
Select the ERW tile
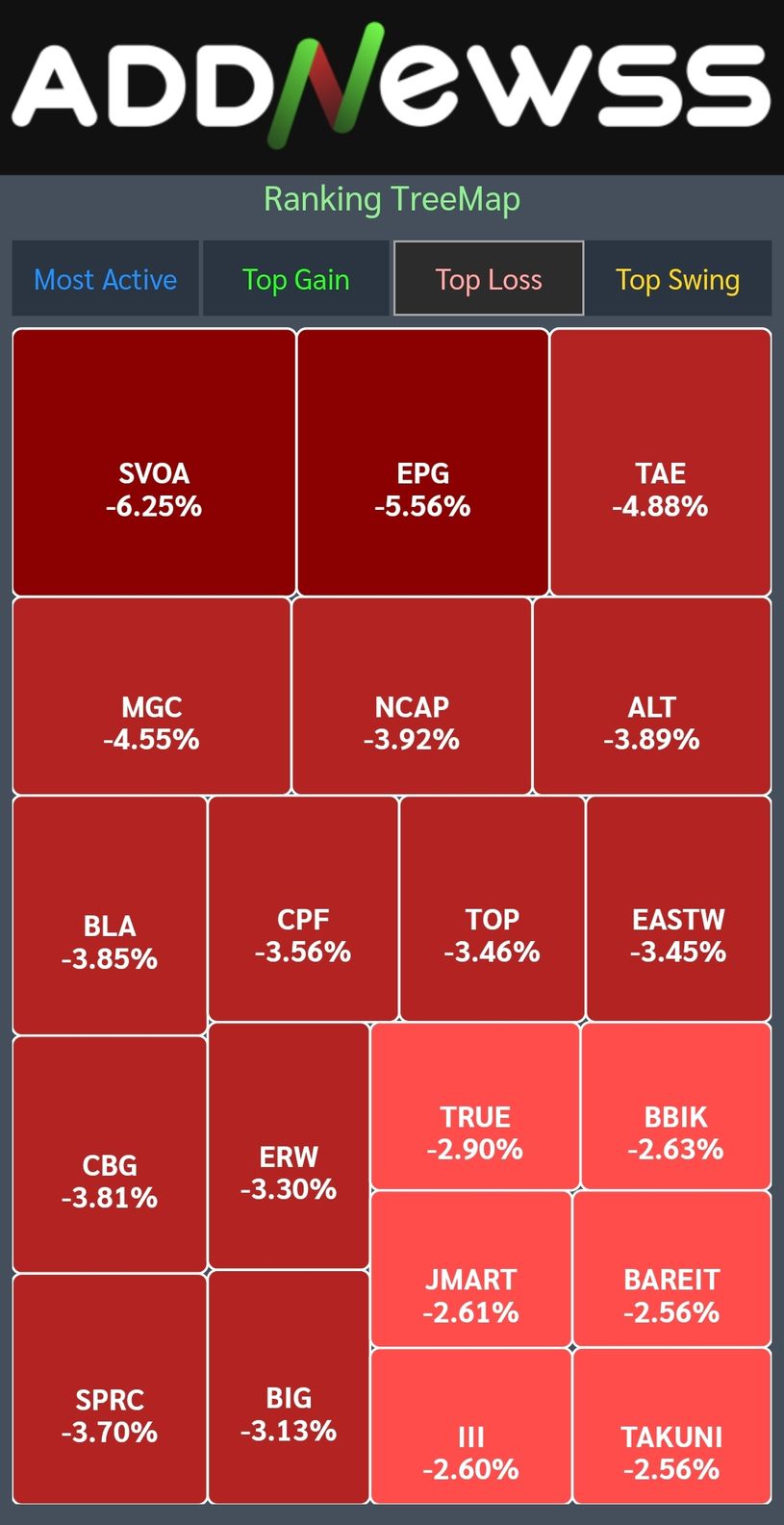[289, 1146]
